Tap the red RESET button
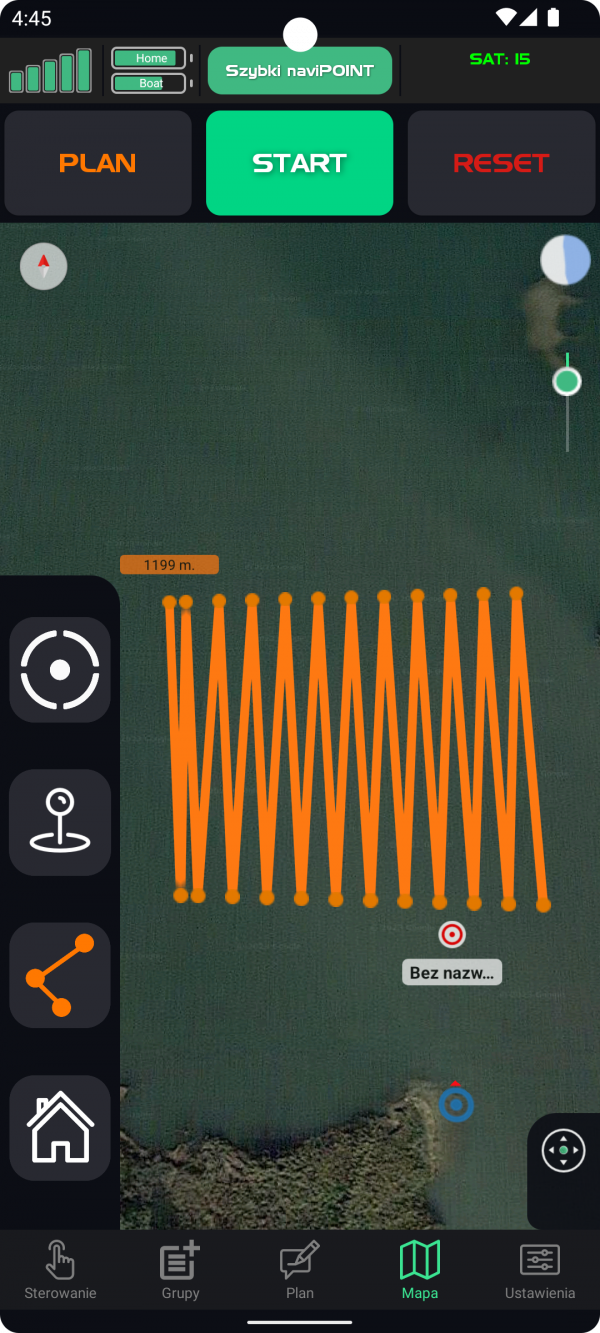 (501, 163)
